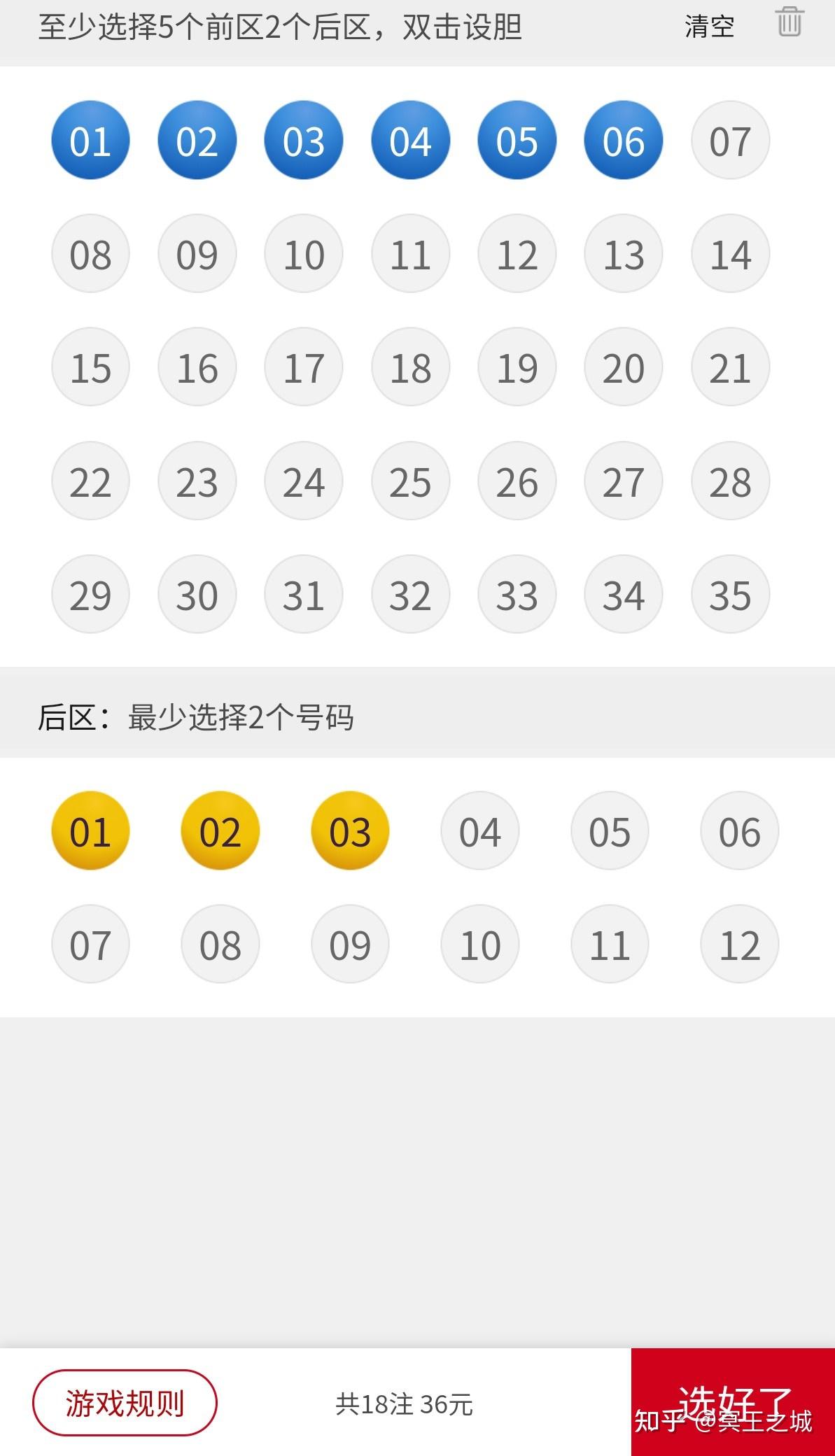Pick front zone number 11
The image size is (835, 1456).
(x=410, y=254)
